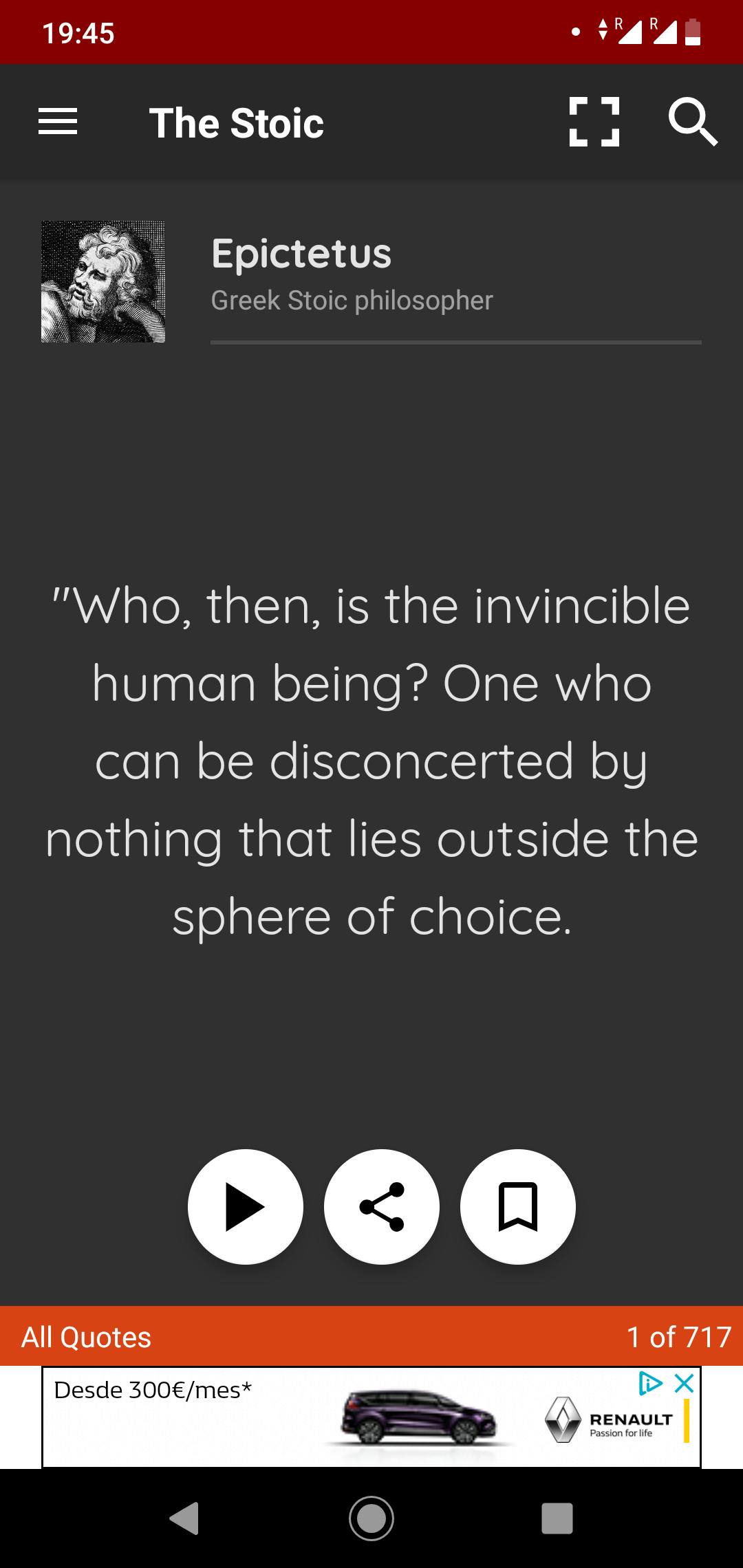Viewport: 743px width, 1568px height.
Task: Play the quote aloud
Action: [x=245, y=1207]
